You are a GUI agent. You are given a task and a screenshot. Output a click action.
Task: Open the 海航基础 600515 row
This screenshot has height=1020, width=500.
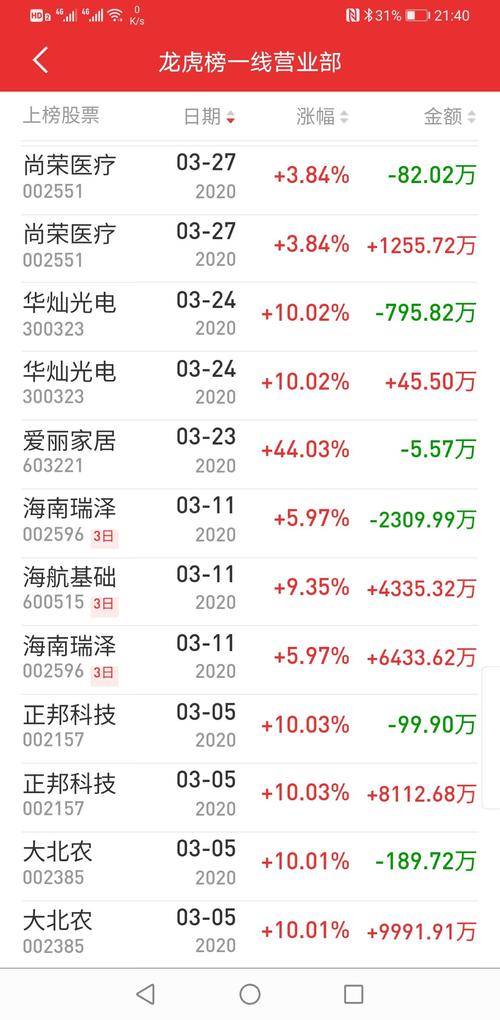250,591
